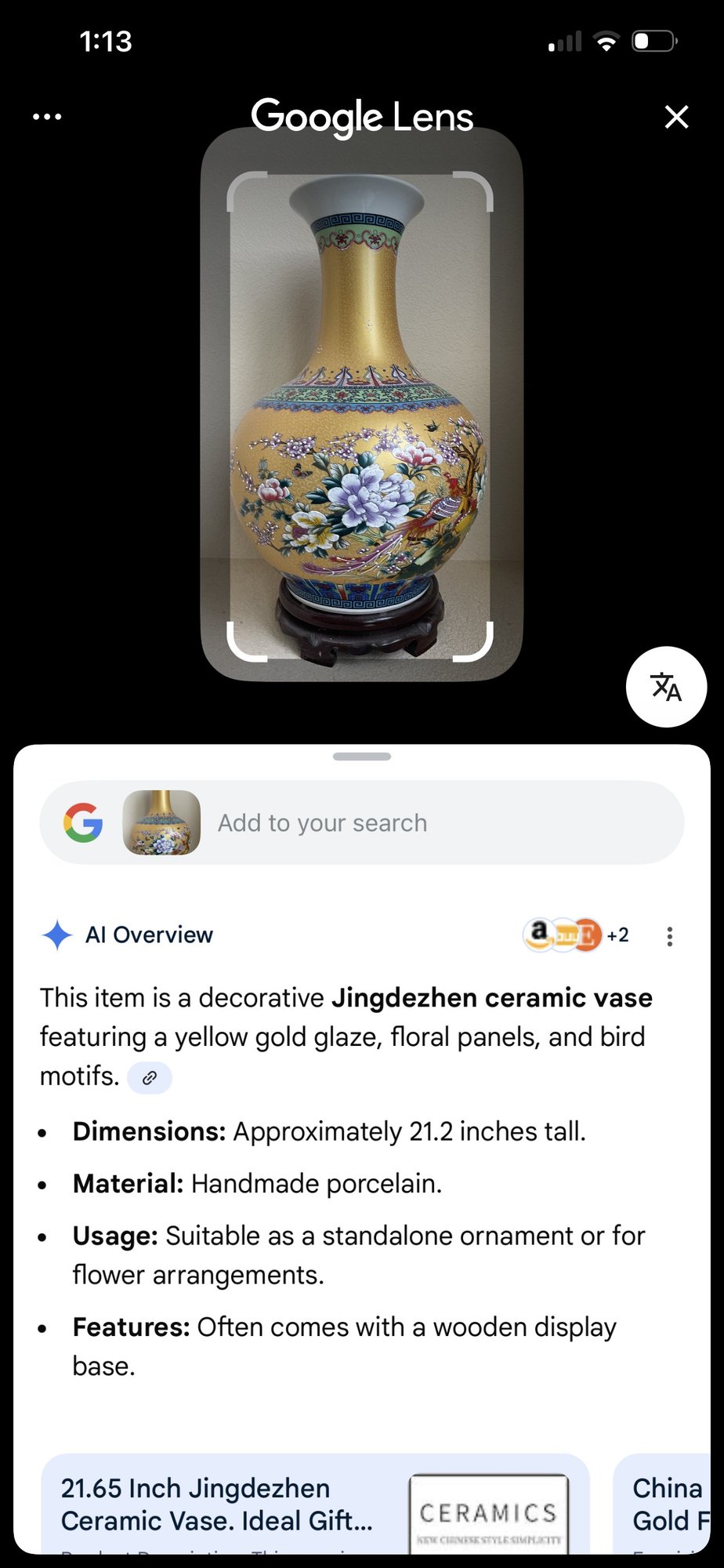
Task: Tap the bottom sheet drag handle
Action: 362,757
